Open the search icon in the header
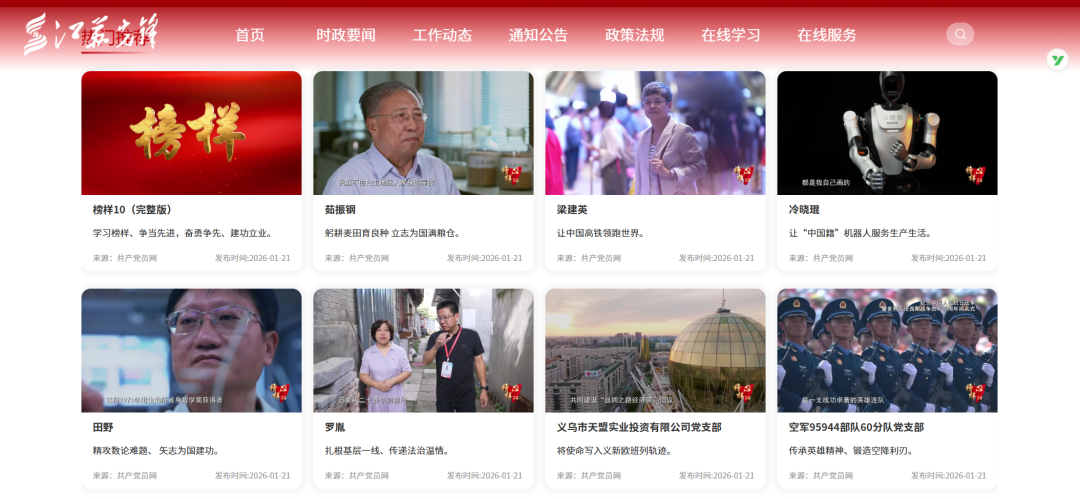 click(960, 35)
